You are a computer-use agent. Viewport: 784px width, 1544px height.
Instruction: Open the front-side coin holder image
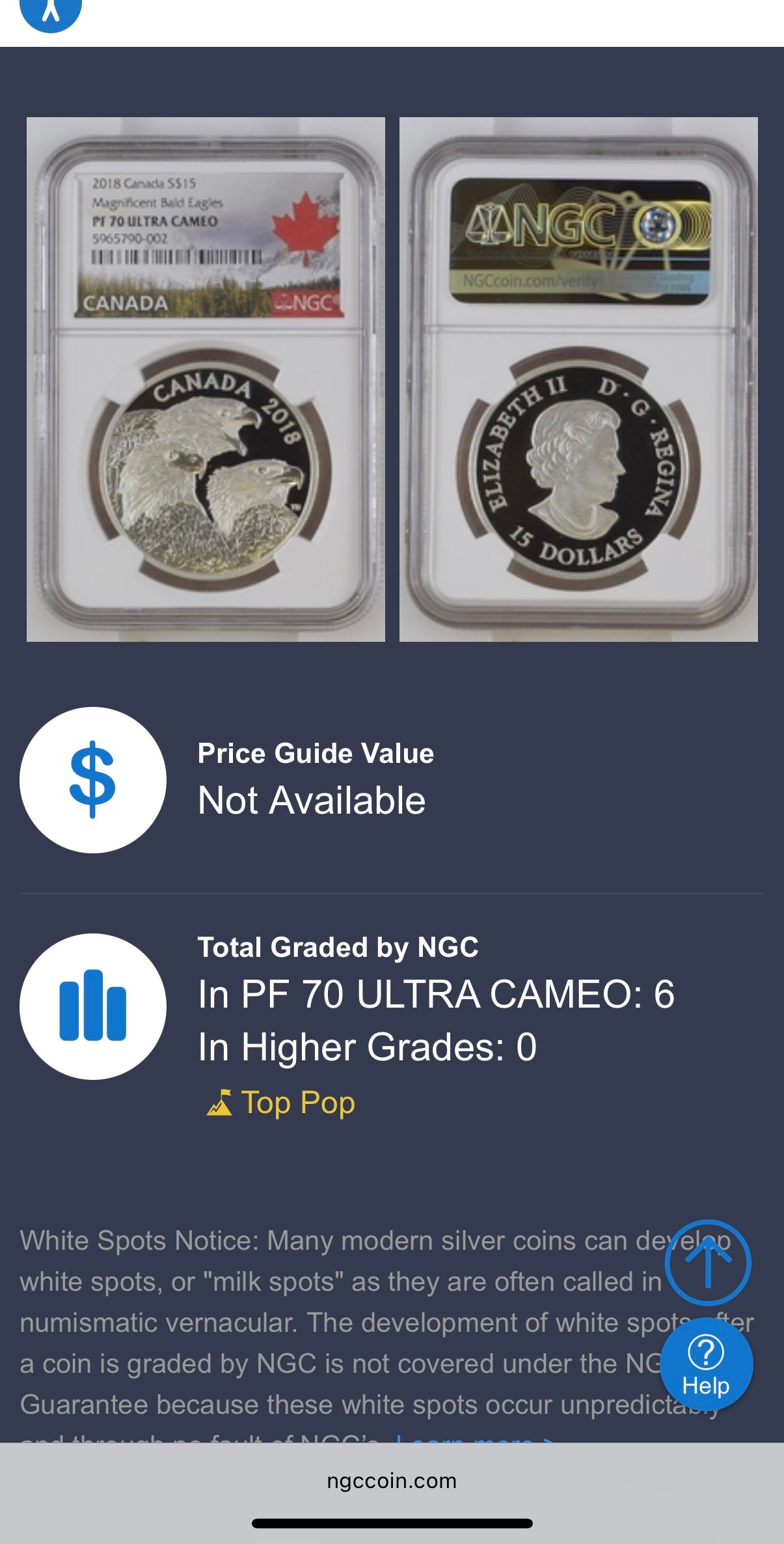point(206,379)
